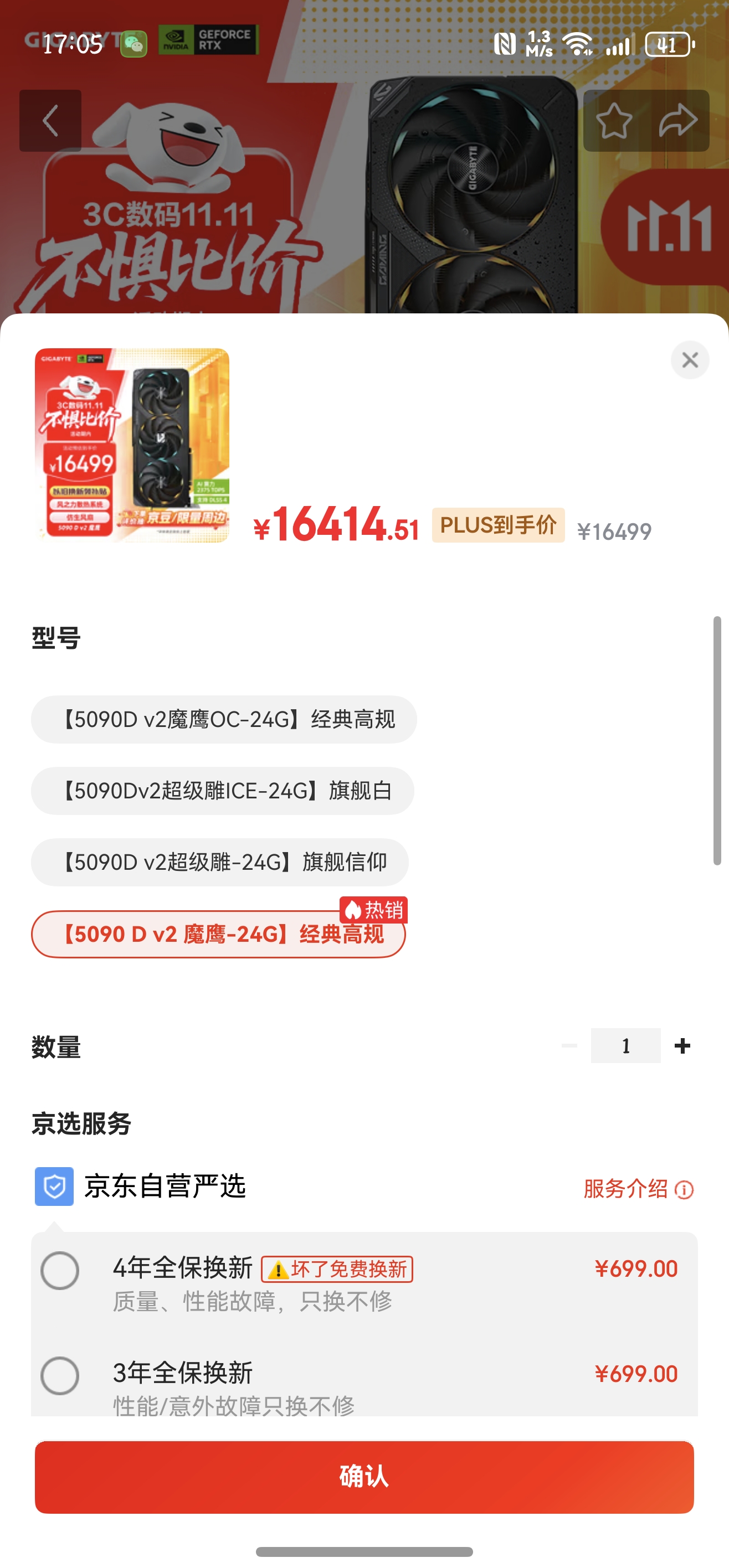Tap the selected 5090 D v2 魔鹰-24G chip
The width and height of the screenshot is (729, 1568).
224,933
